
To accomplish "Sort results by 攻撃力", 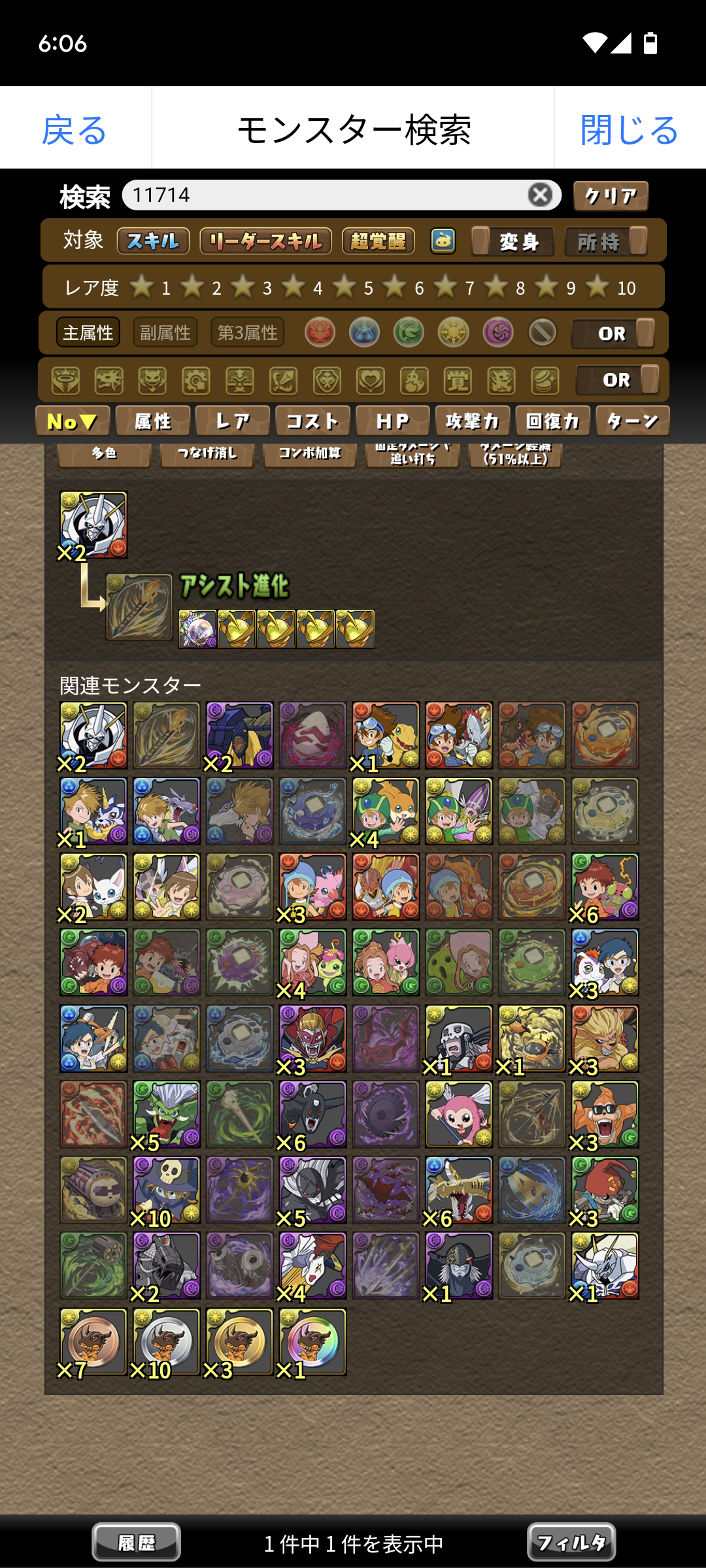I will tap(473, 421).
